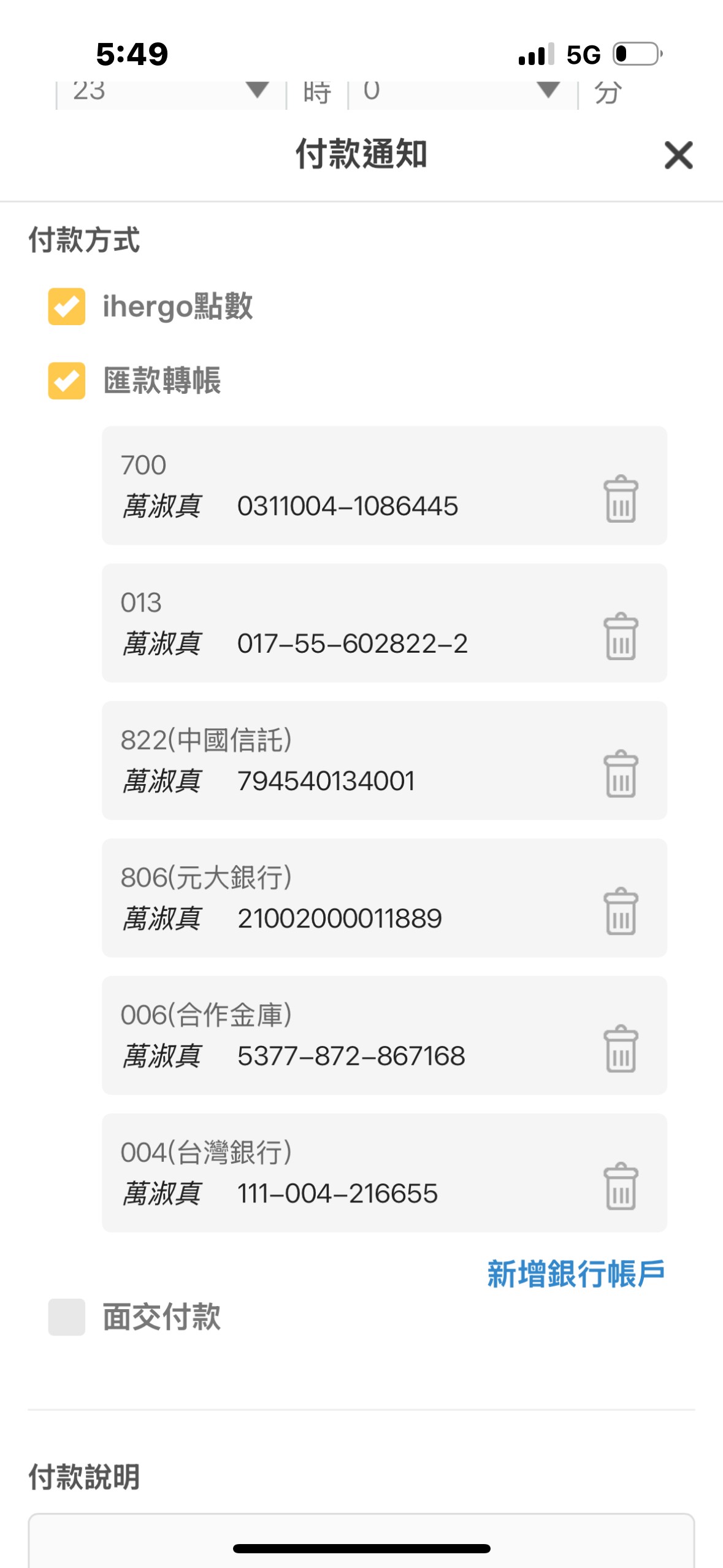The height and width of the screenshot is (1568, 723).
Task: Remove the 004(台灣銀行) account
Action: pos(621,1186)
